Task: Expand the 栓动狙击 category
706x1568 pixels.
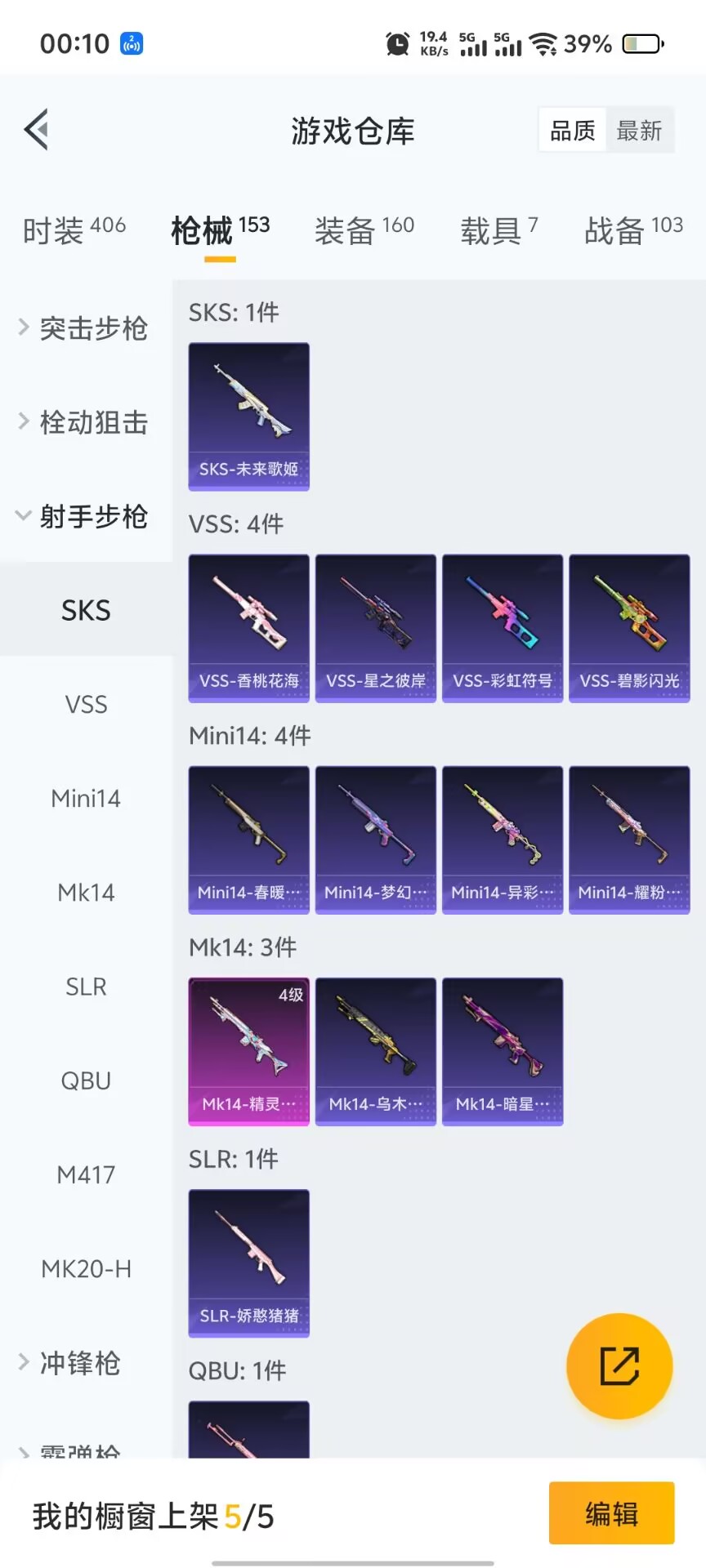Action: (x=84, y=422)
